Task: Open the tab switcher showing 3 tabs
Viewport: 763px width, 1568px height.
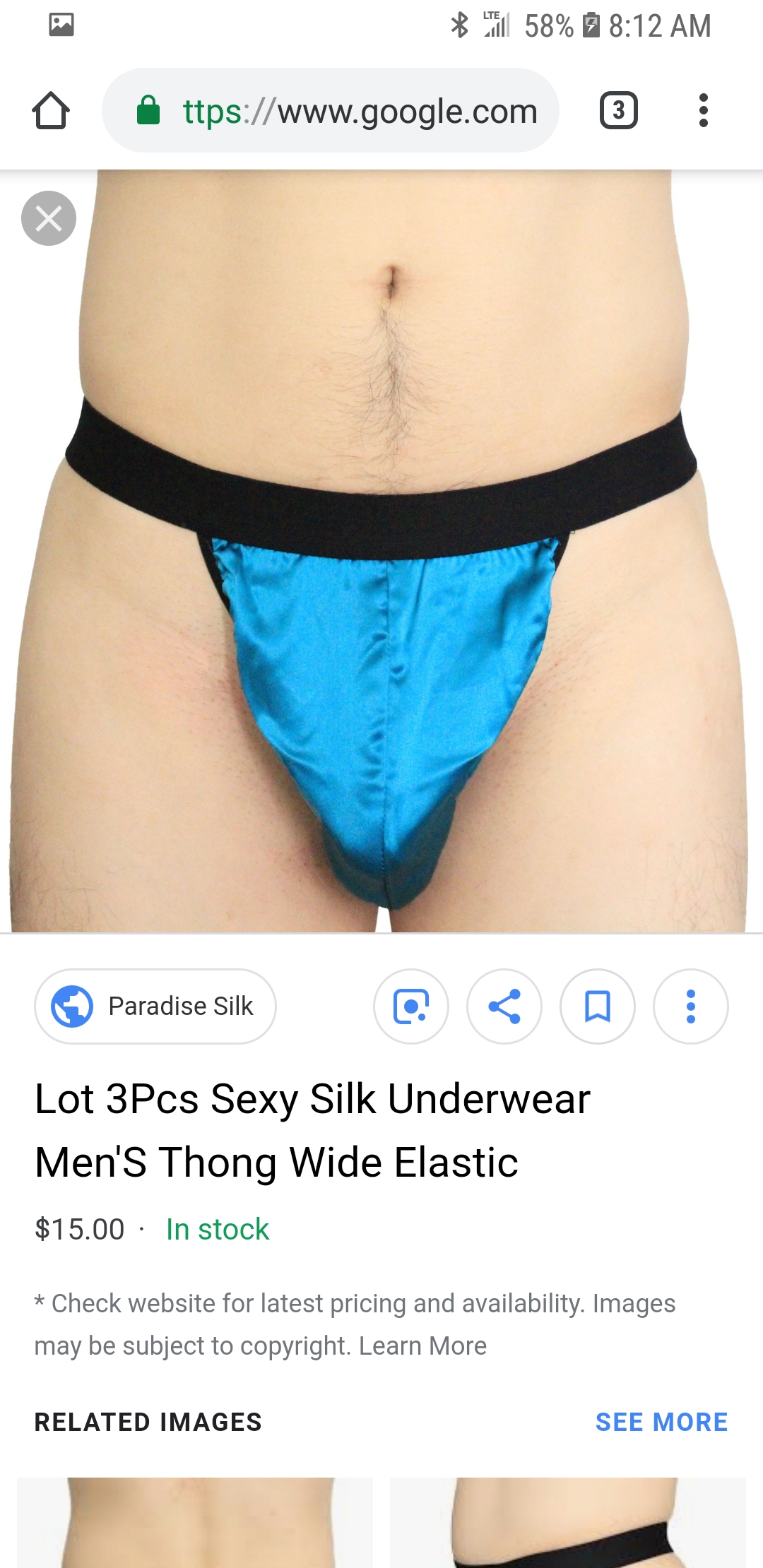Action: point(618,111)
